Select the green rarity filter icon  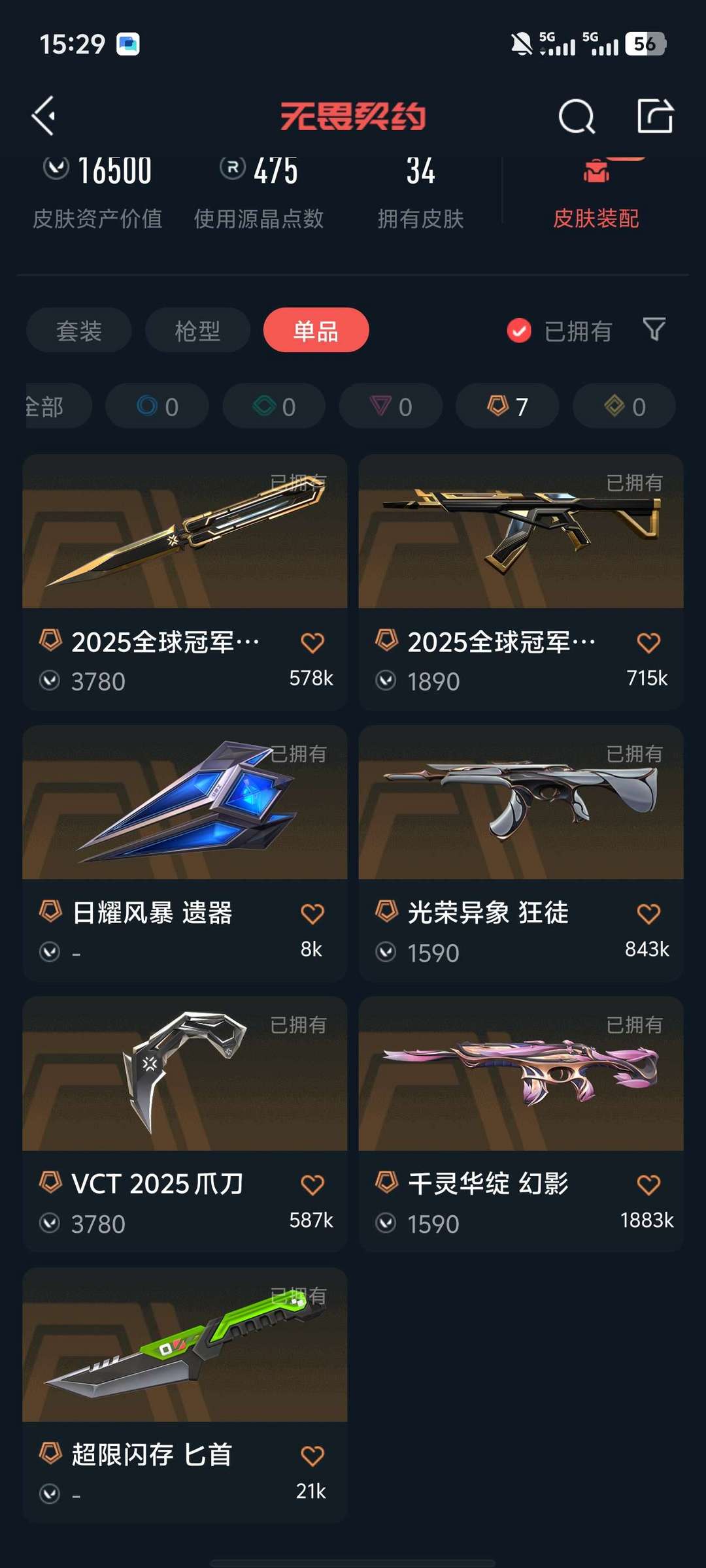click(273, 406)
